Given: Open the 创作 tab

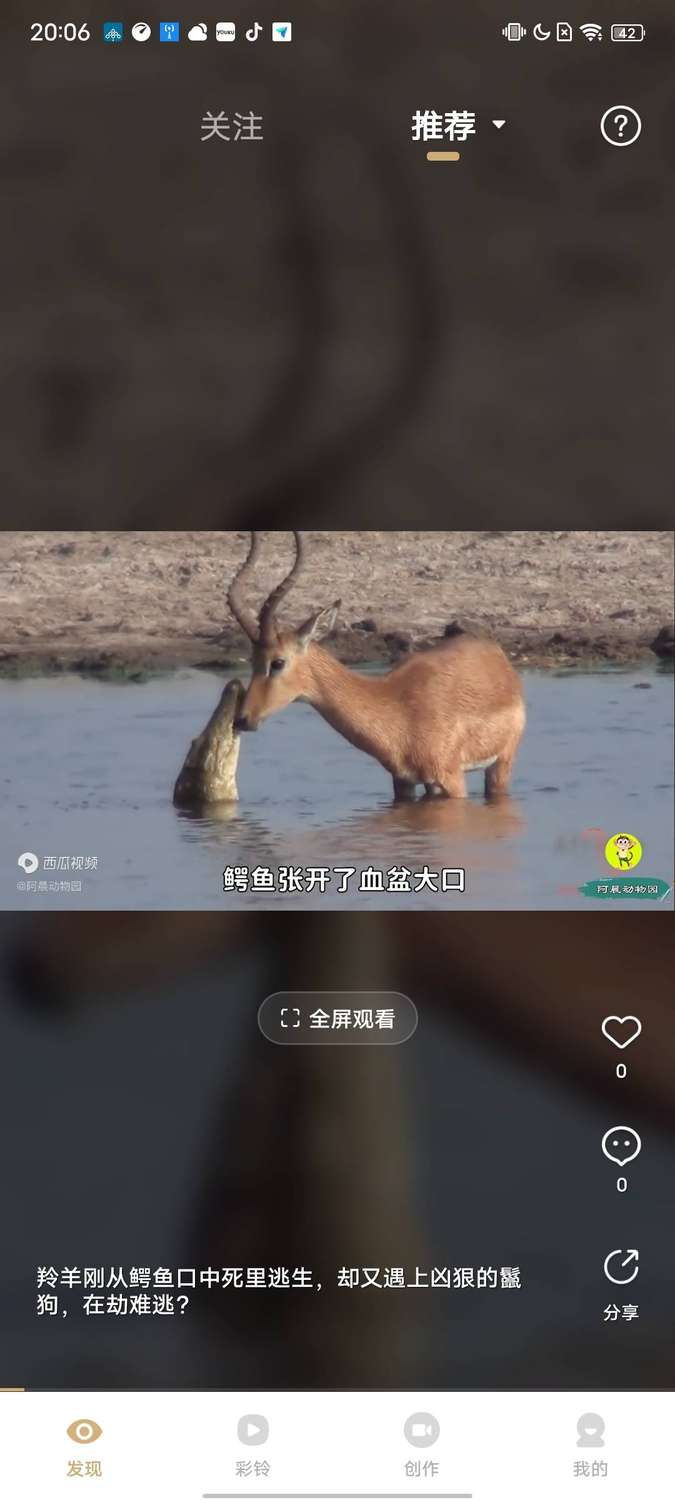Looking at the screenshot, I should (421, 1446).
